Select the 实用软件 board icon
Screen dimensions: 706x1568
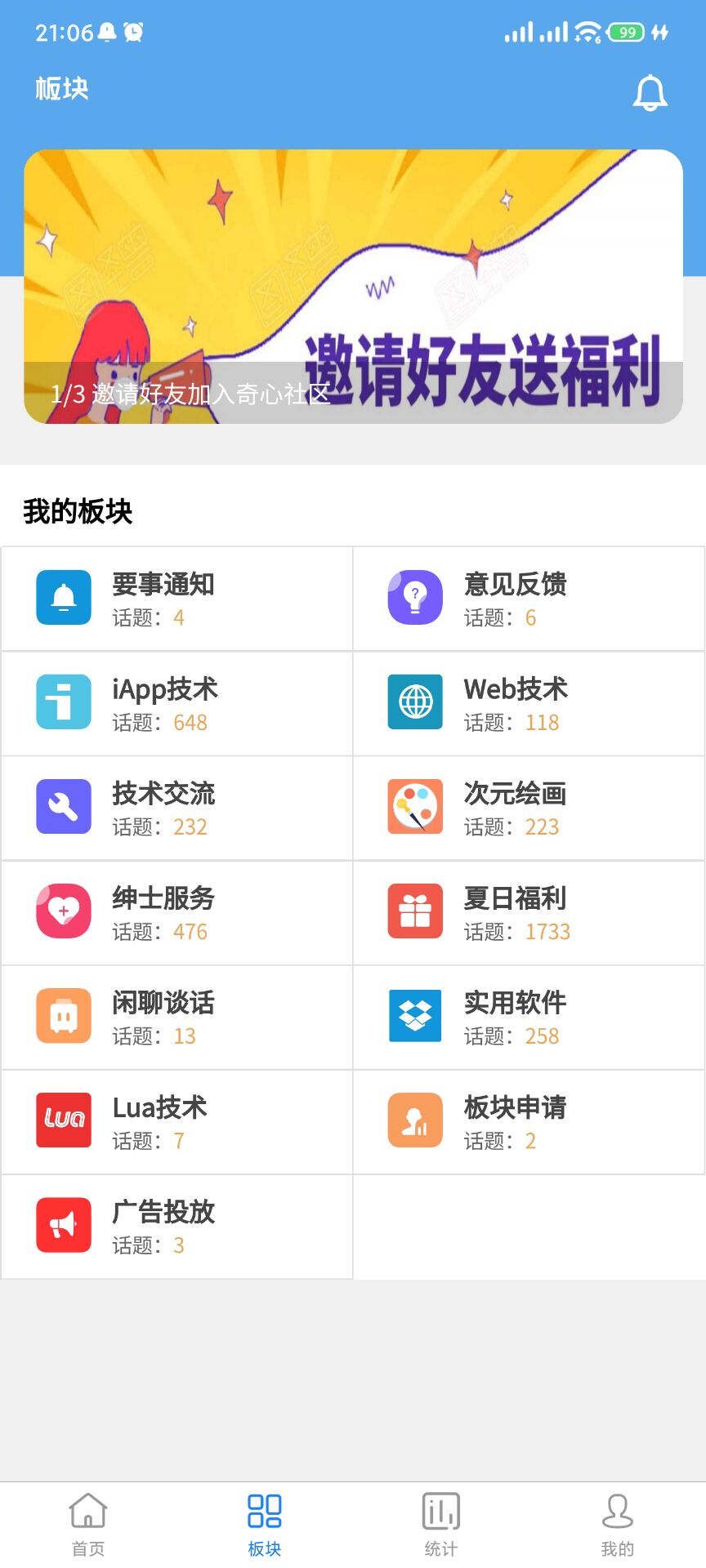click(x=414, y=1016)
